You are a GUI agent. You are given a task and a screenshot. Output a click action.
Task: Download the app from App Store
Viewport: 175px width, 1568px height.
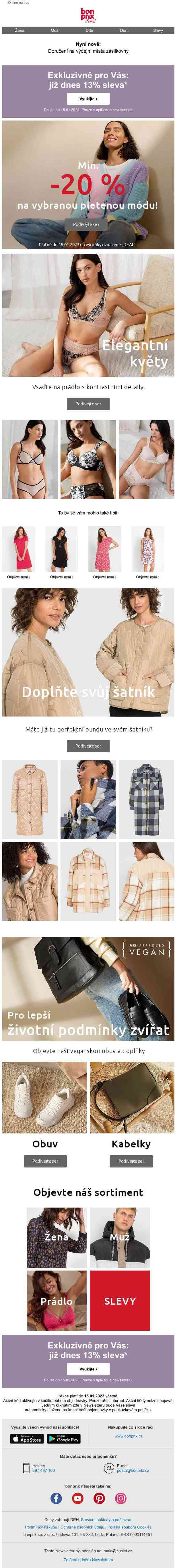click(27, 1439)
